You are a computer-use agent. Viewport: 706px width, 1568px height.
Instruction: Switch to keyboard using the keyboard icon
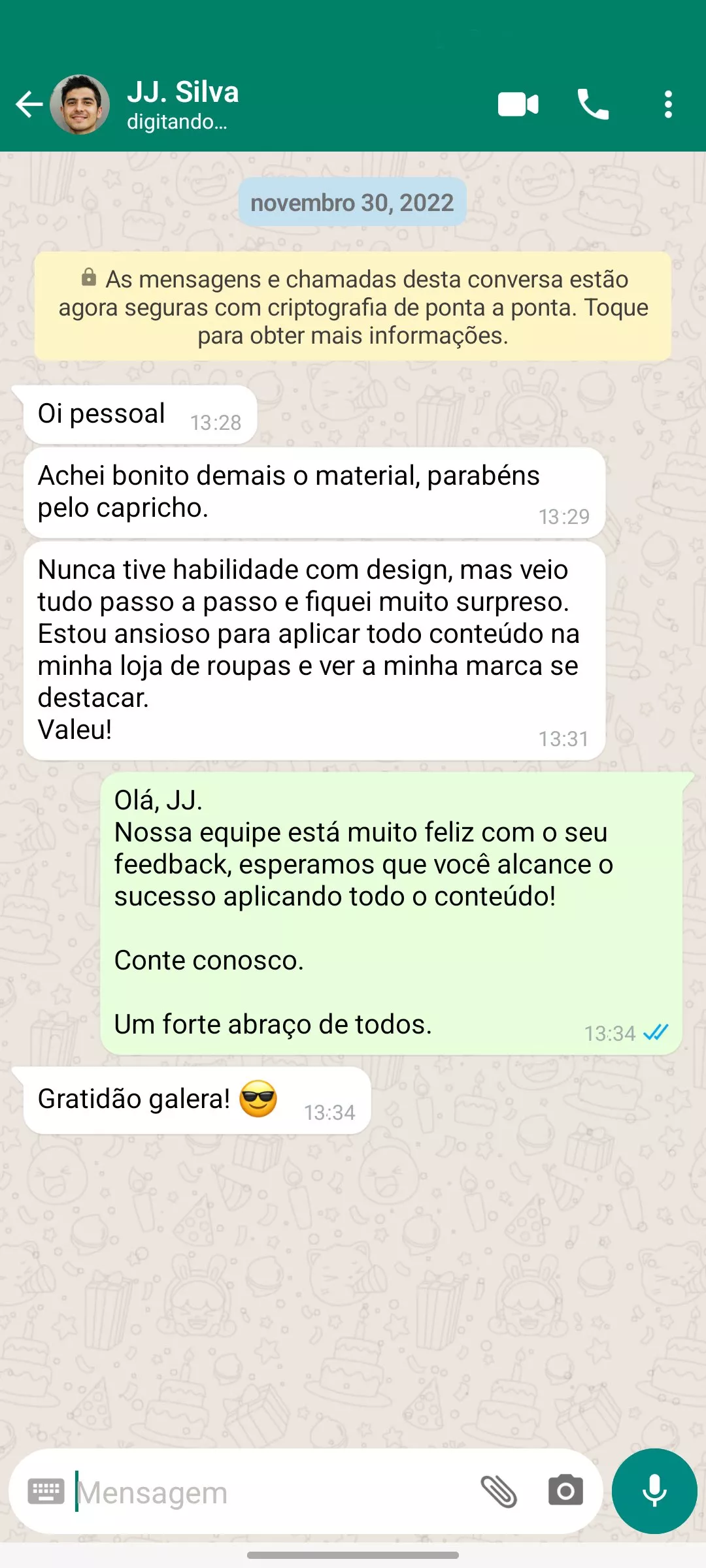pyautogui.click(x=46, y=1492)
